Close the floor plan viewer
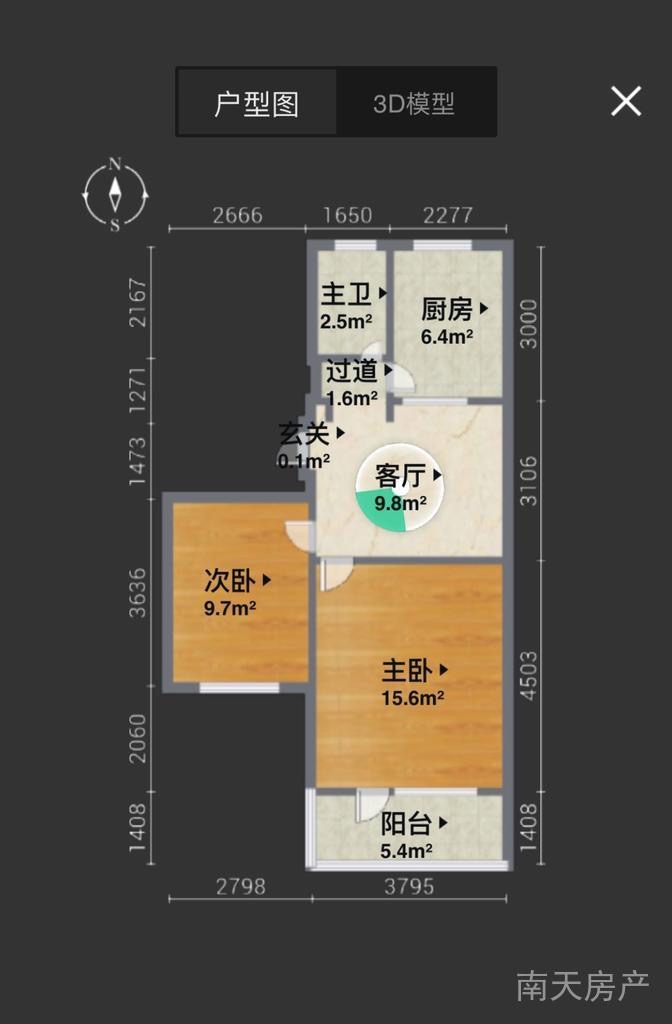The height and width of the screenshot is (1024, 672). click(626, 101)
